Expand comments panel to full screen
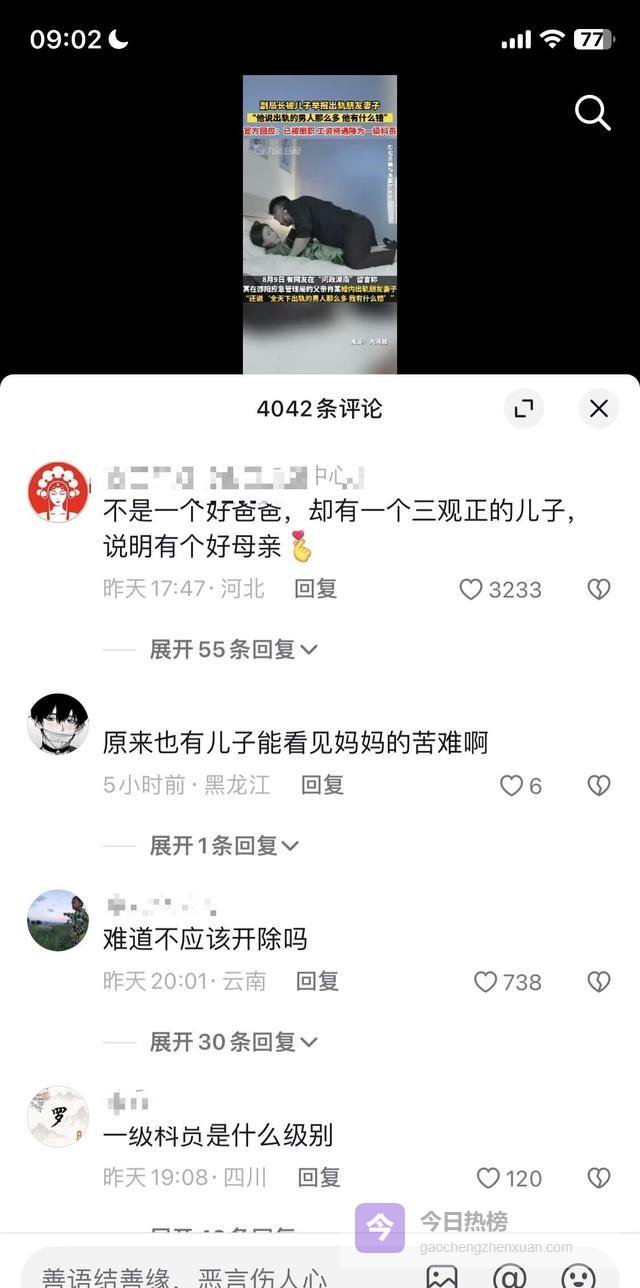Image resolution: width=640 pixels, height=1288 pixels. [523, 408]
